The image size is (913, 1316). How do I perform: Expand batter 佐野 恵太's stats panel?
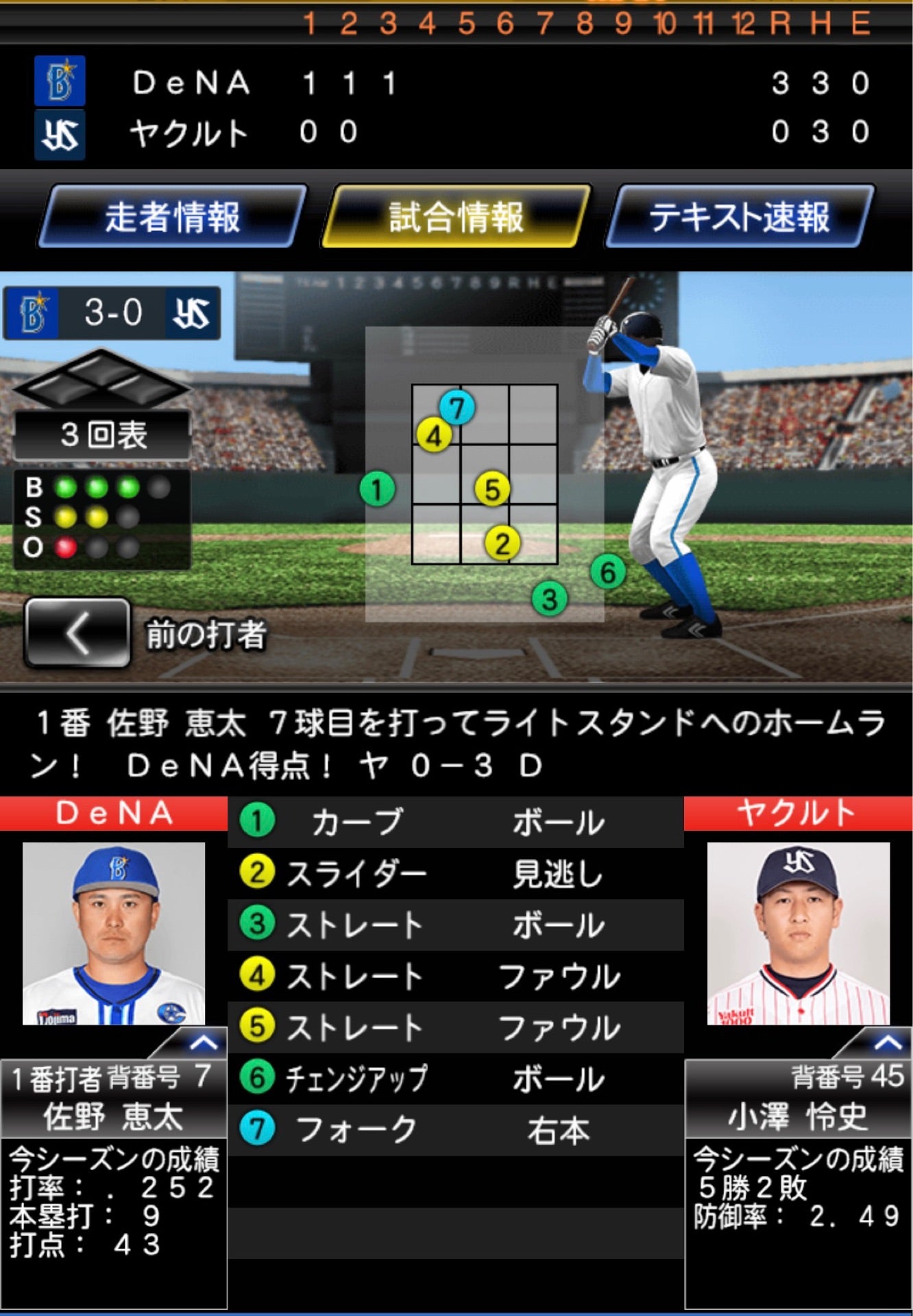coord(202,1043)
